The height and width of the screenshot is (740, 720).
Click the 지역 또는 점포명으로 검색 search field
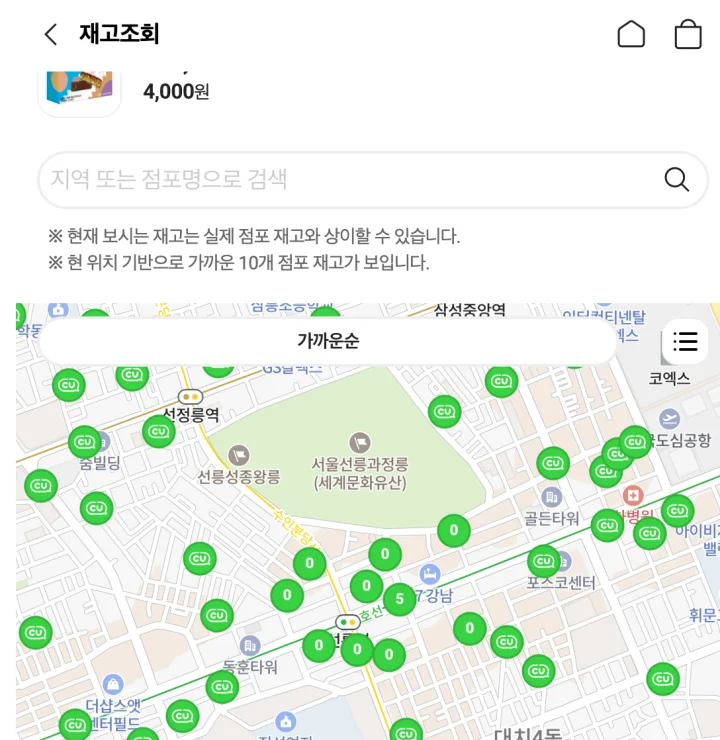click(x=300, y=179)
